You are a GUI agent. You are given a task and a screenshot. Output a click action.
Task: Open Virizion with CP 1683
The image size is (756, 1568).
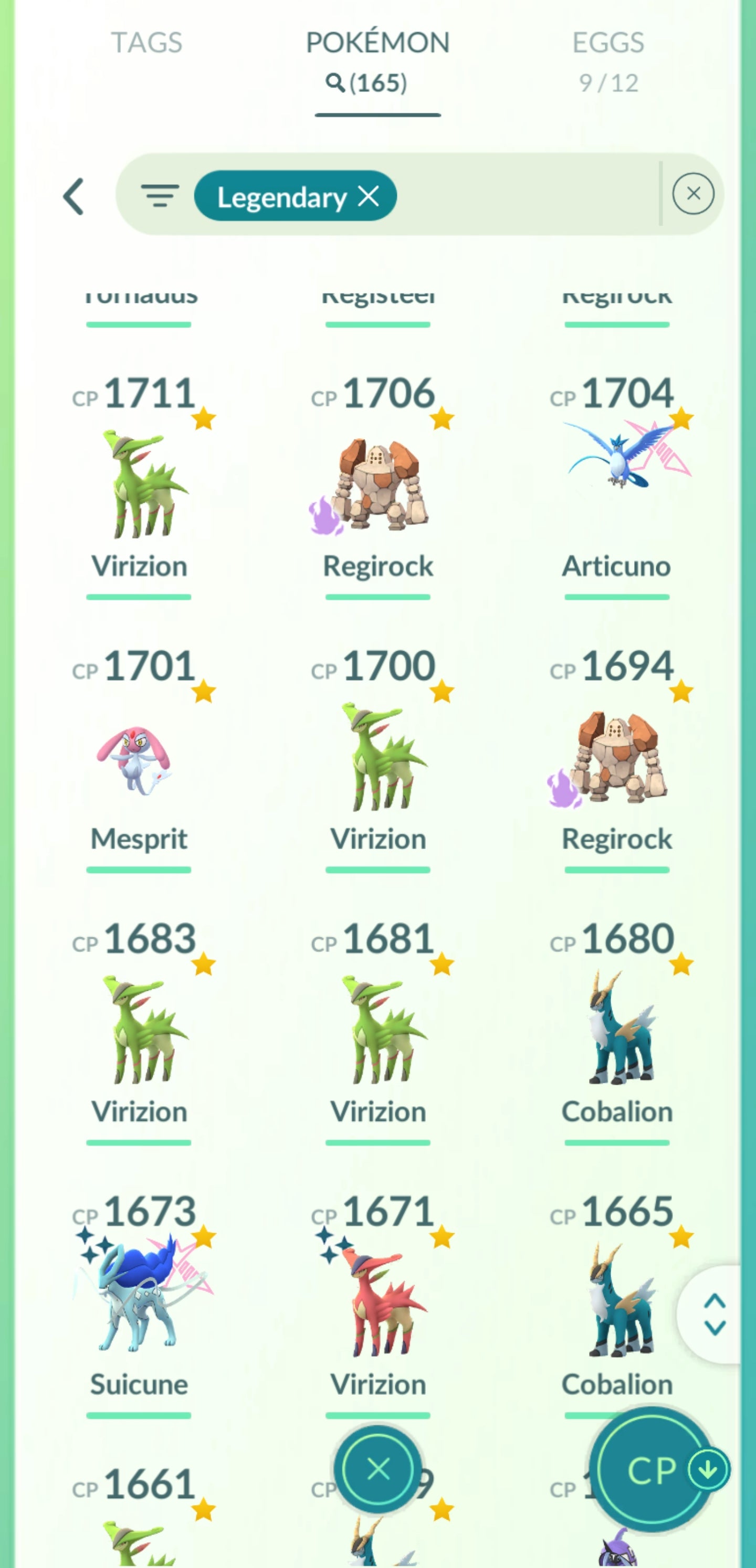pyautogui.click(x=140, y=1029)
